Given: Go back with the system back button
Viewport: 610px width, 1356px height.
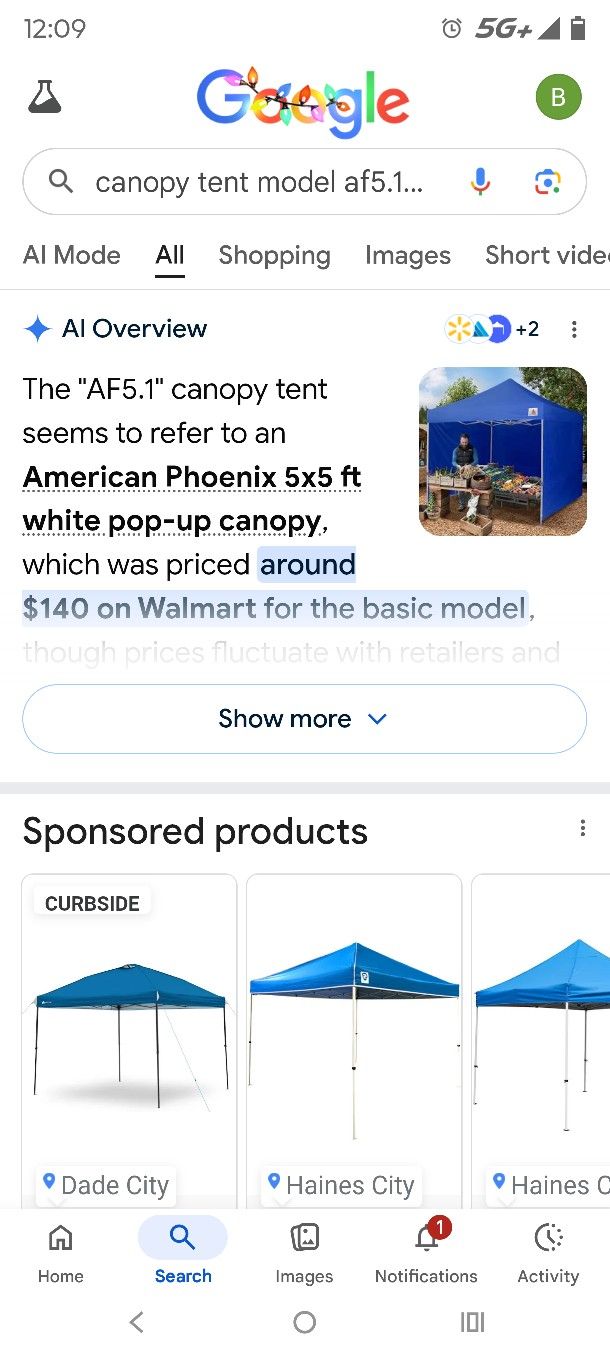Looking at the screenshot, I should (x=137, y=1322).
